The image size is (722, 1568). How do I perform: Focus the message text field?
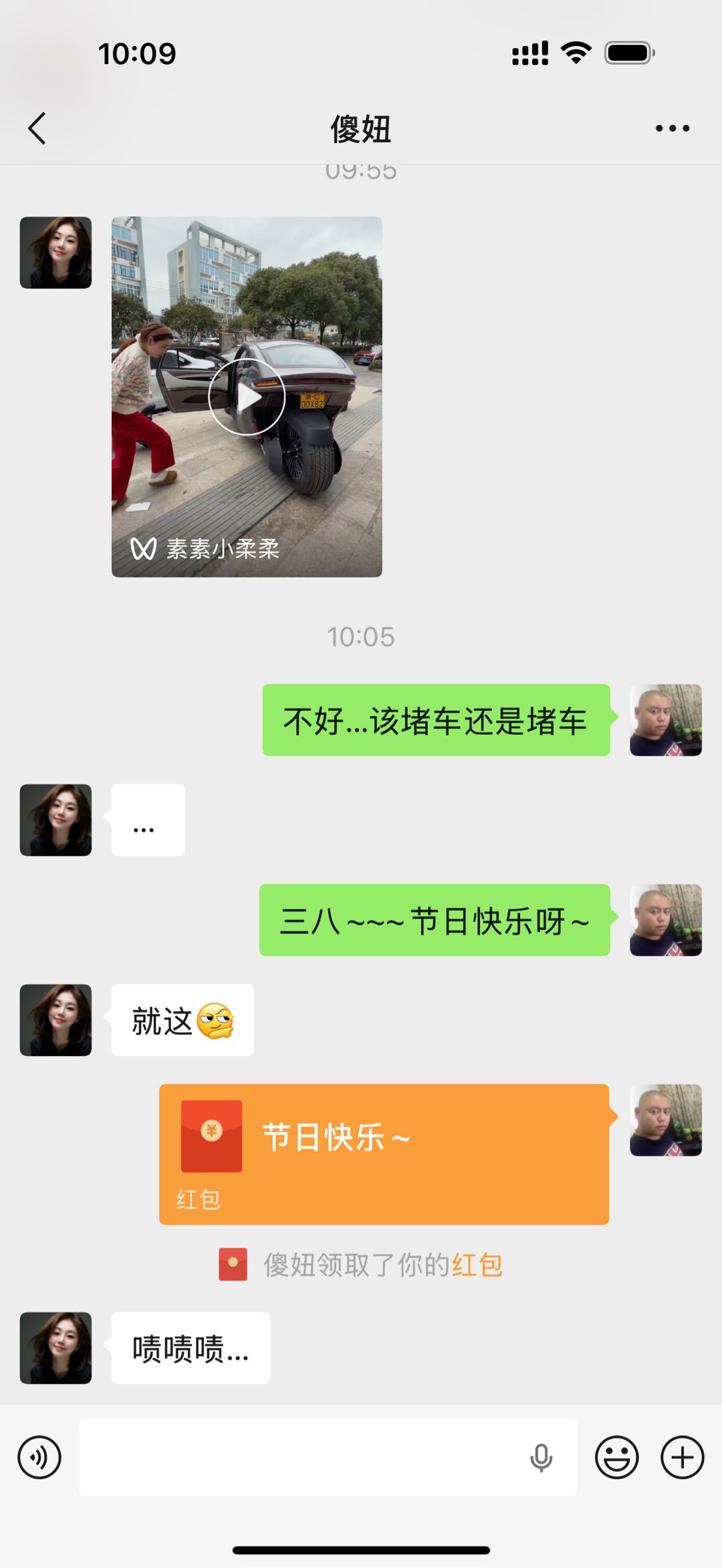coord(301,1457)
